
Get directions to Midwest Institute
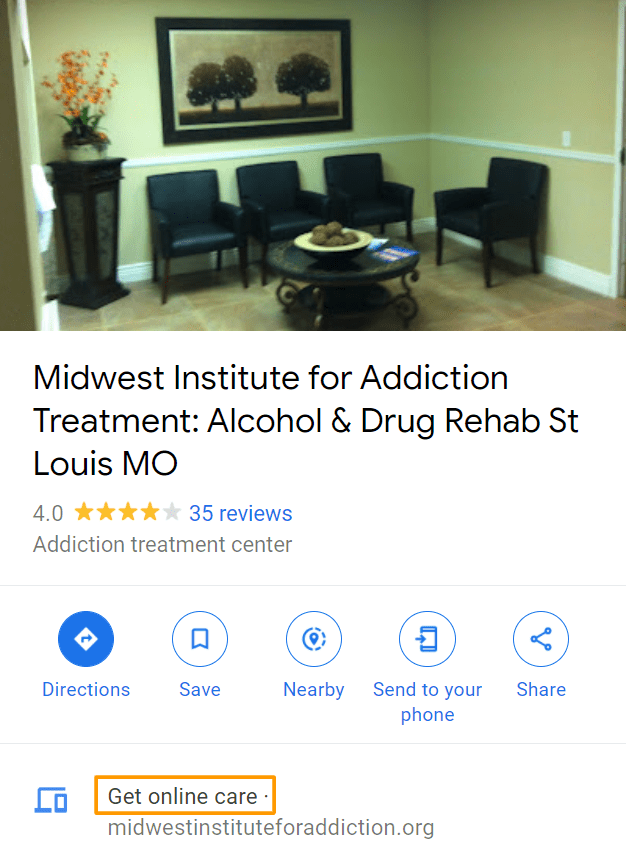(86, 639)
